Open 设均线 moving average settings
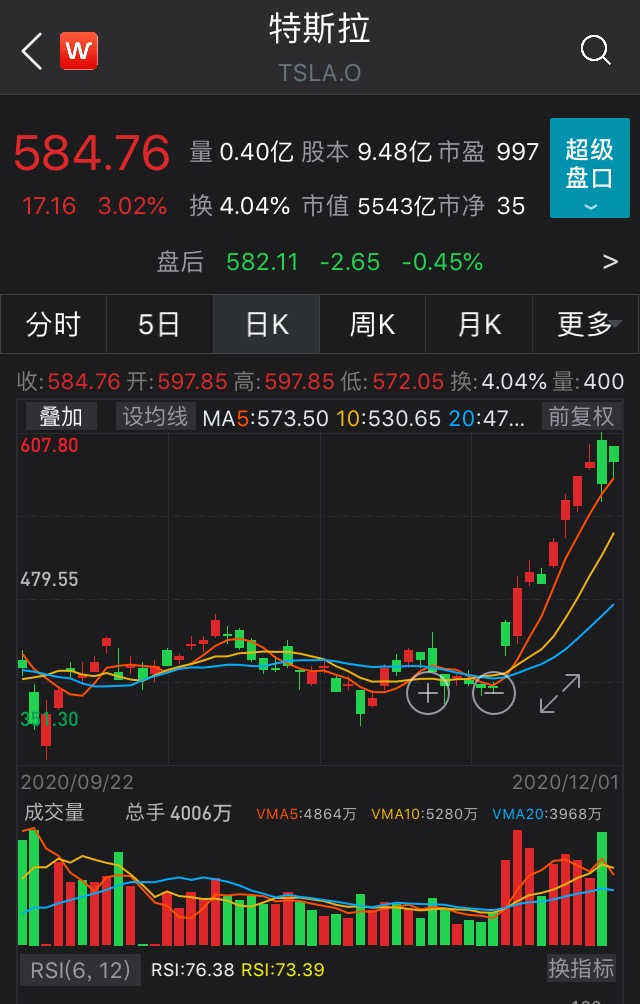This screenshot has height=1004, width=640. [156, 416]
